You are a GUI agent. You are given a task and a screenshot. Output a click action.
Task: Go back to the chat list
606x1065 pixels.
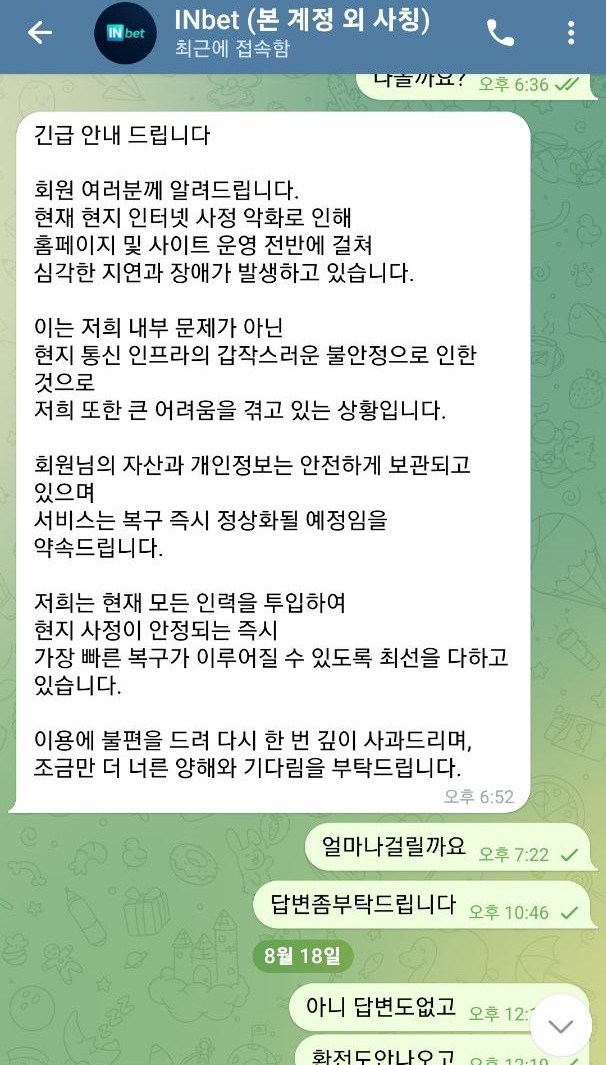point(40,33)
